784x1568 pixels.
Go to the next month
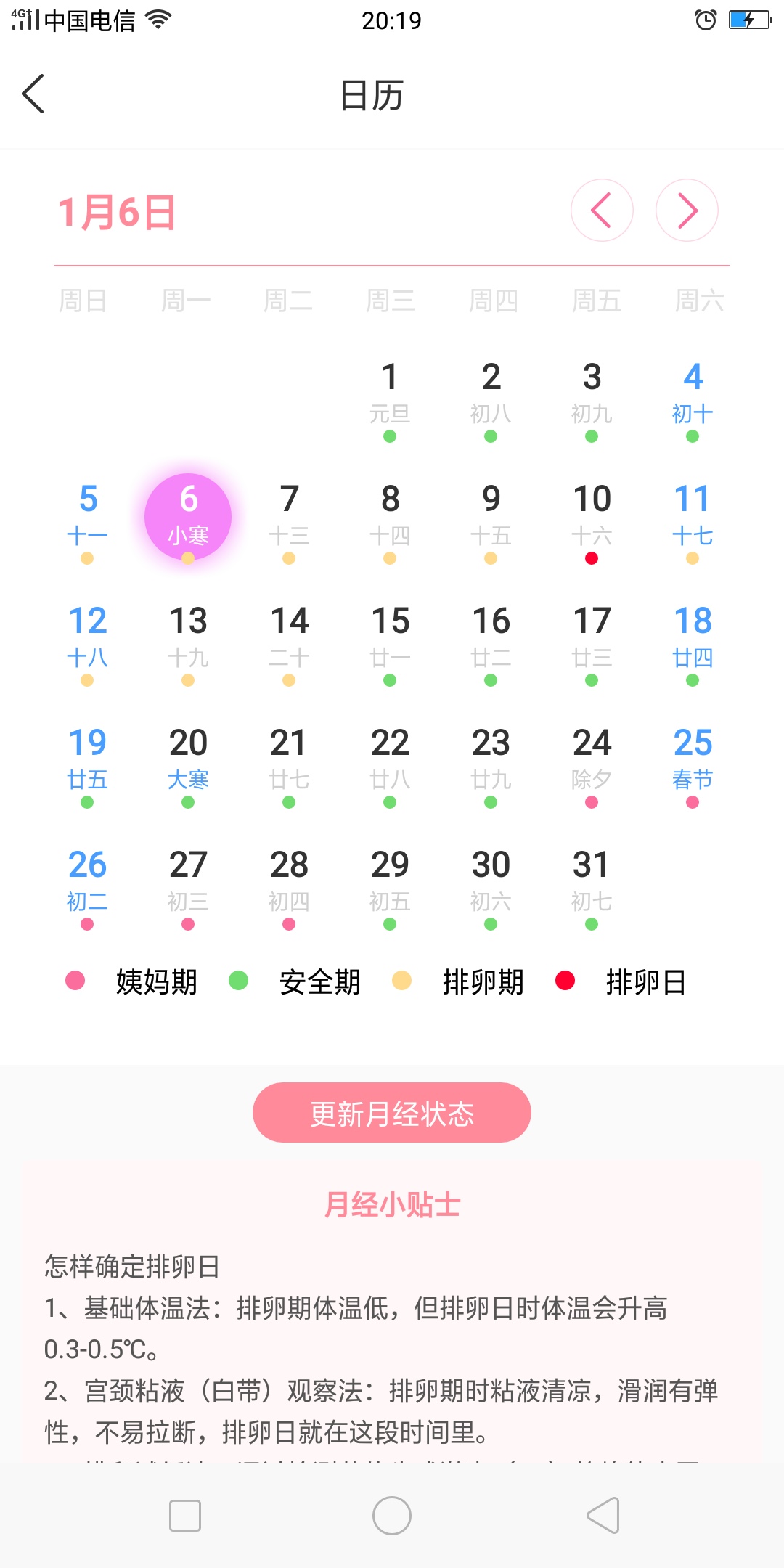click(687, 211)
